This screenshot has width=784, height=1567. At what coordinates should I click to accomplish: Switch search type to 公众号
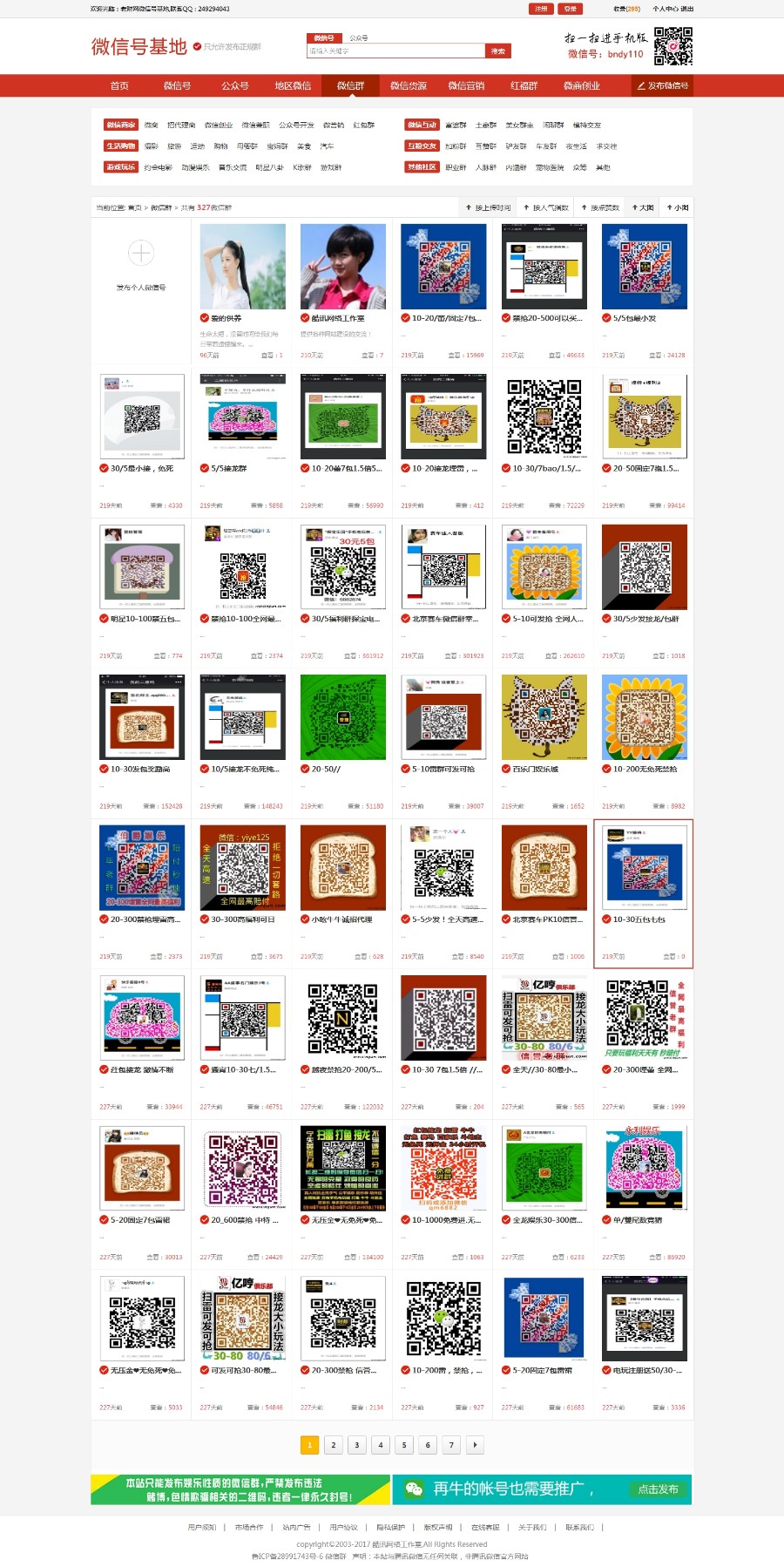[359, 38]
